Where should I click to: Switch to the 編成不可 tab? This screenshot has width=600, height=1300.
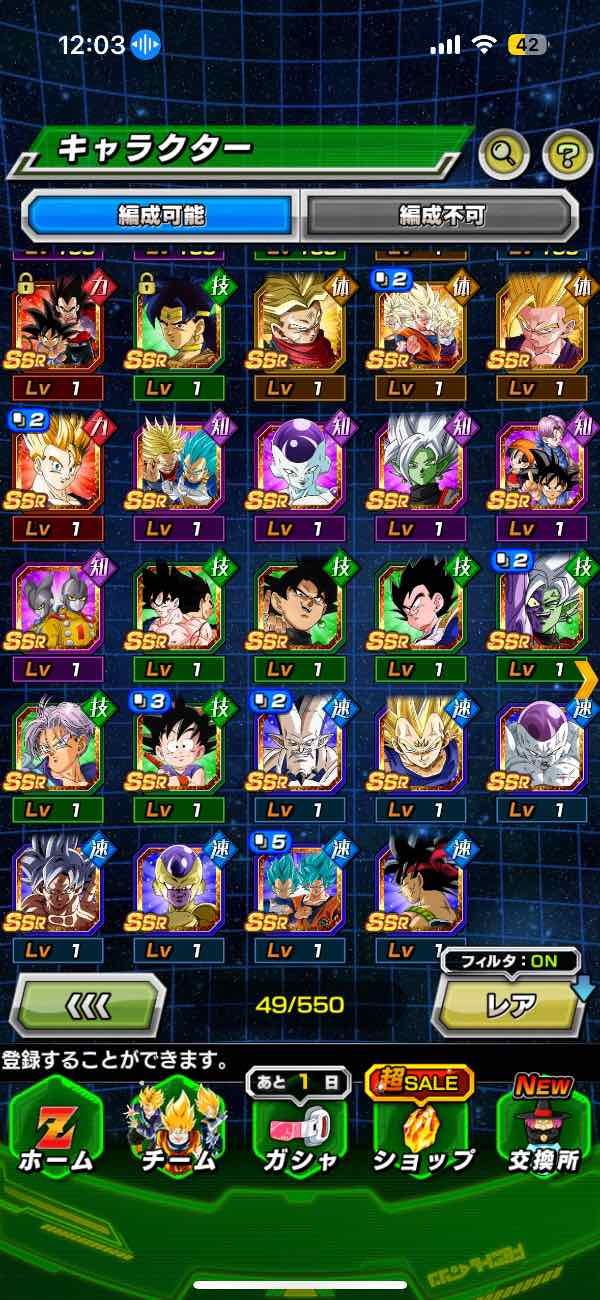pyautogui.click(x=441, y=215)
